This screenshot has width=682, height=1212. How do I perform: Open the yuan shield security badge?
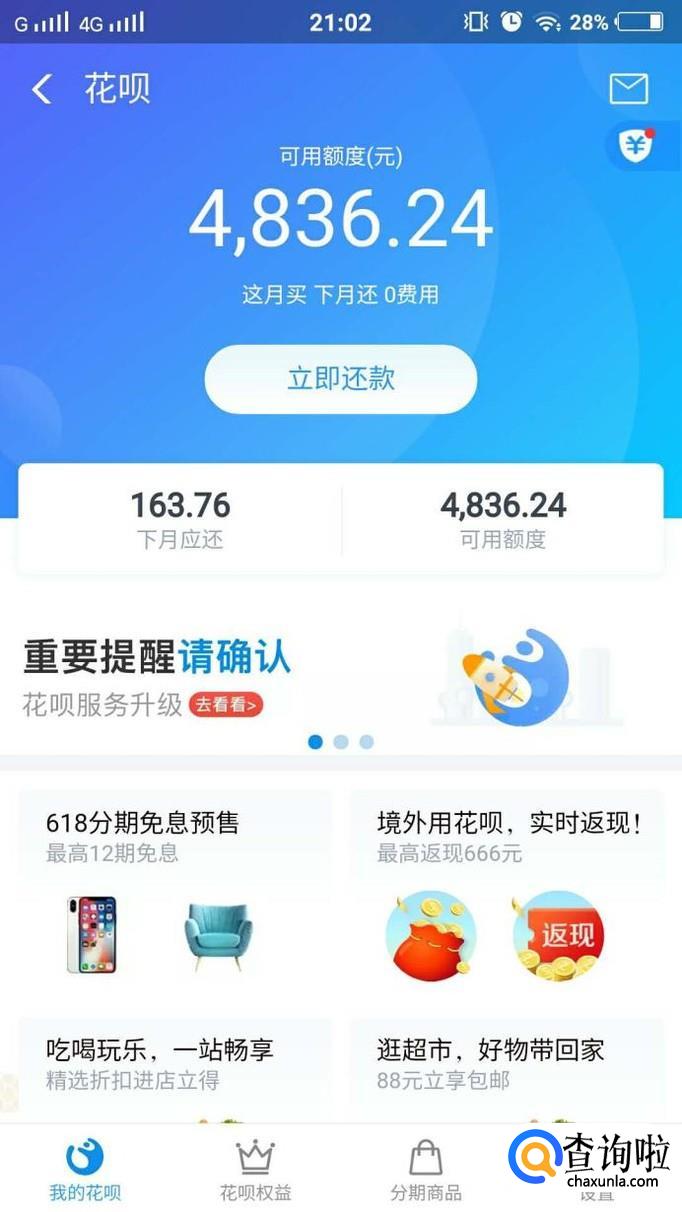(638, 146)
